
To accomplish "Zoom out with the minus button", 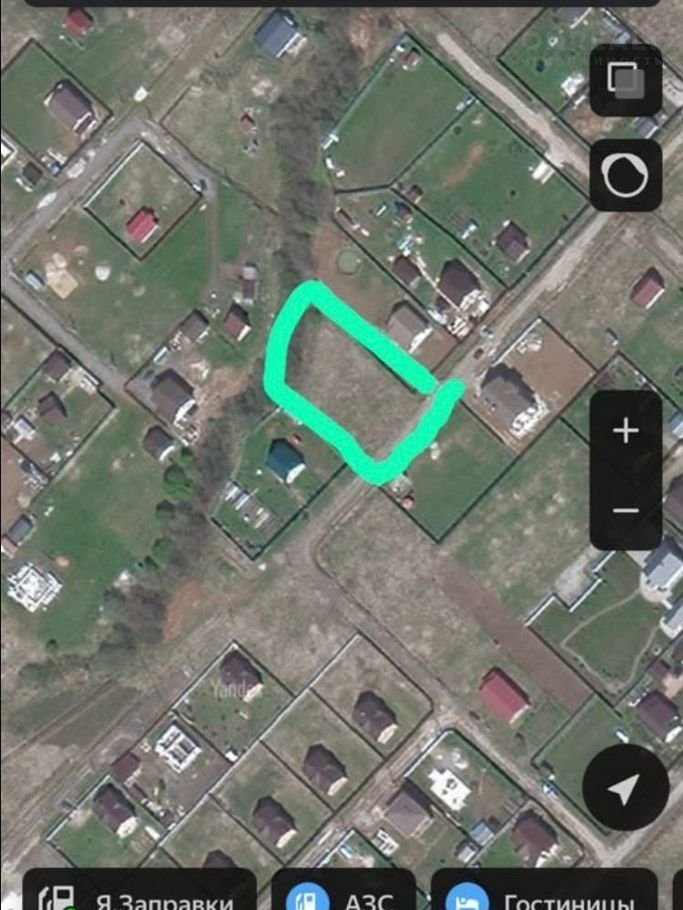I will pos(626,510).
